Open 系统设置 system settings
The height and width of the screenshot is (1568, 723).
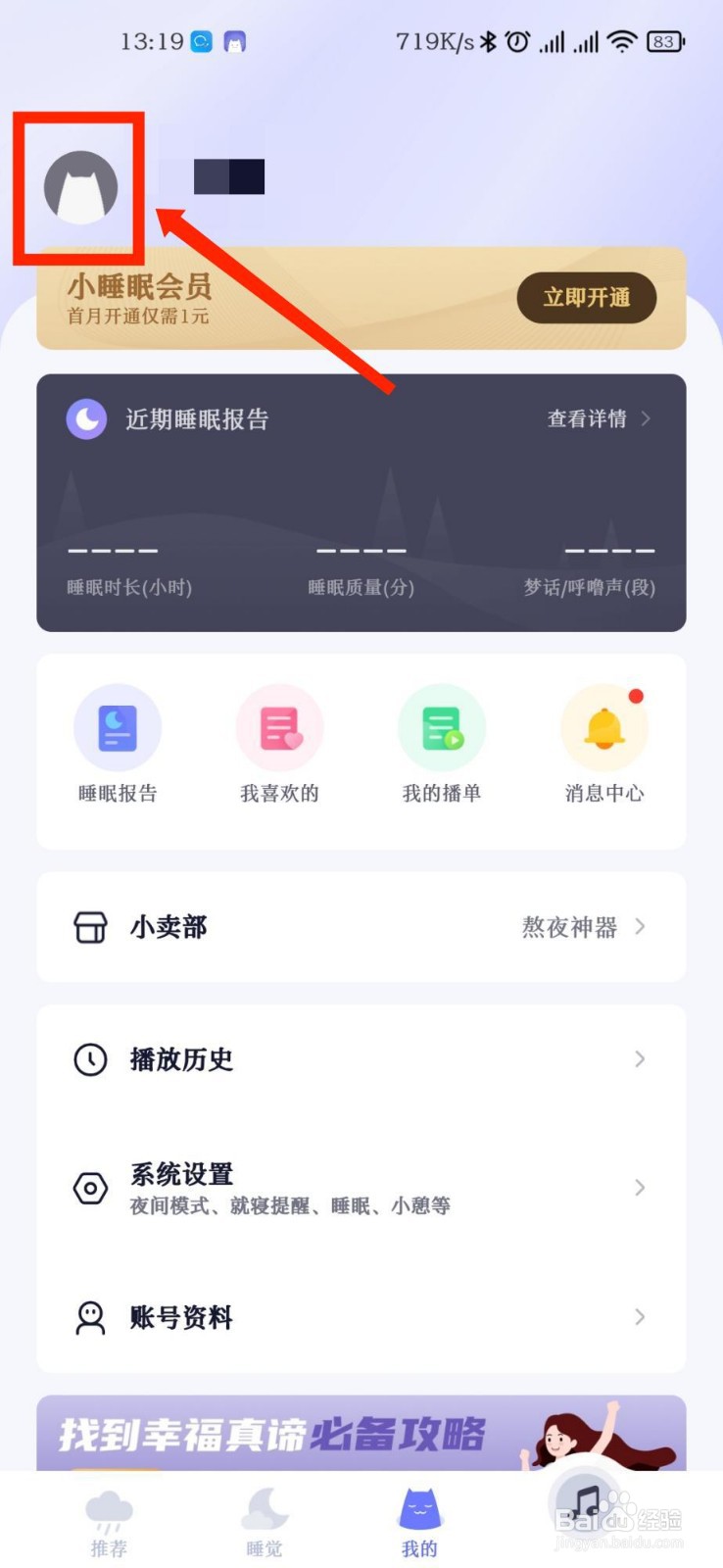[361, 1188]
